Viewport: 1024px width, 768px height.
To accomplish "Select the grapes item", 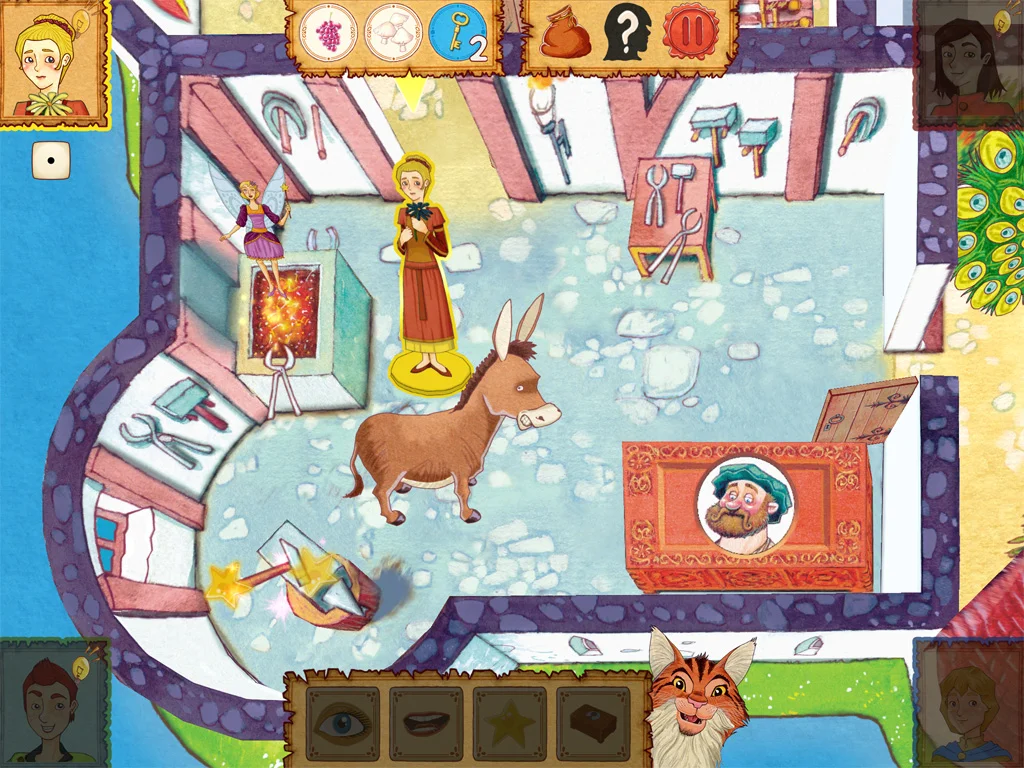I will [327, 36].
